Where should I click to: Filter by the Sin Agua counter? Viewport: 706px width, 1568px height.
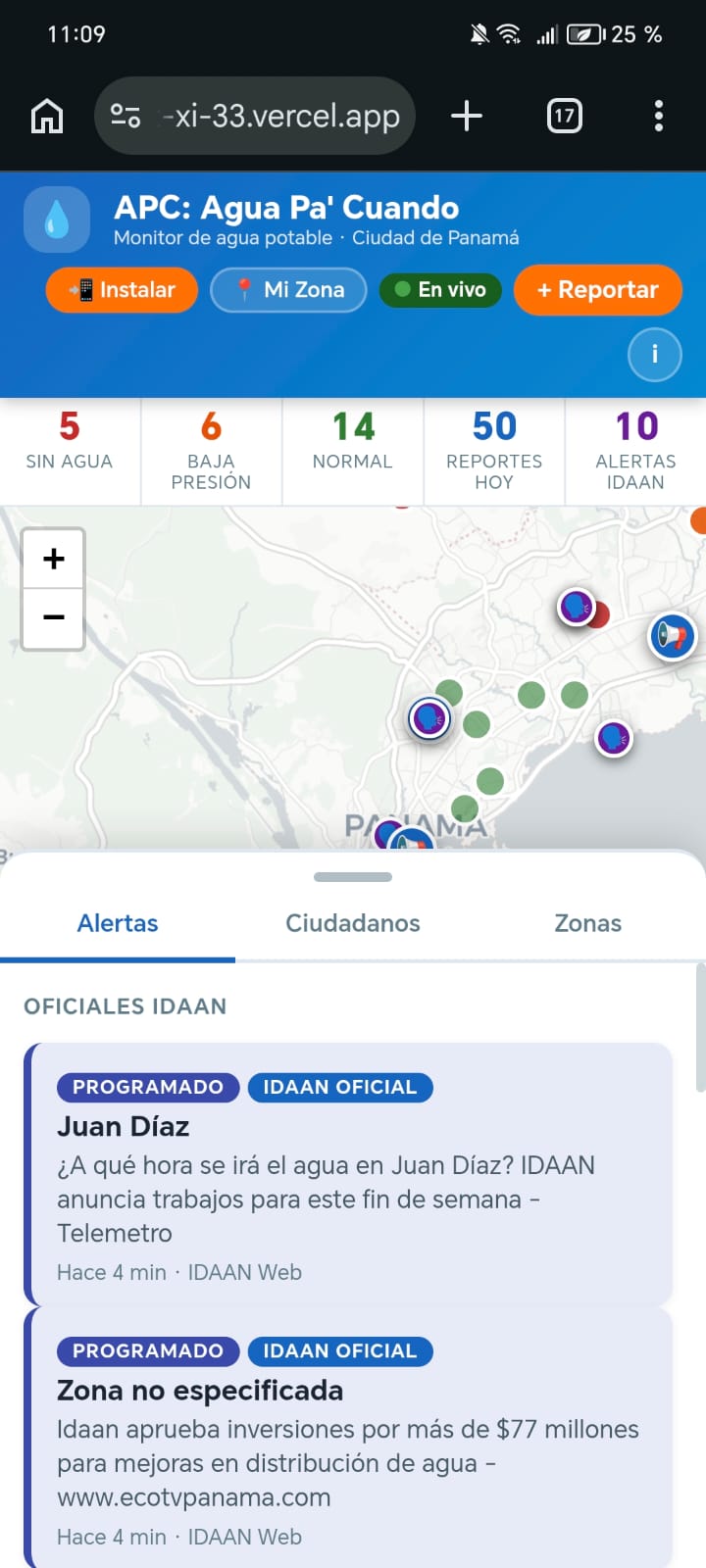(x=70, y=441)
